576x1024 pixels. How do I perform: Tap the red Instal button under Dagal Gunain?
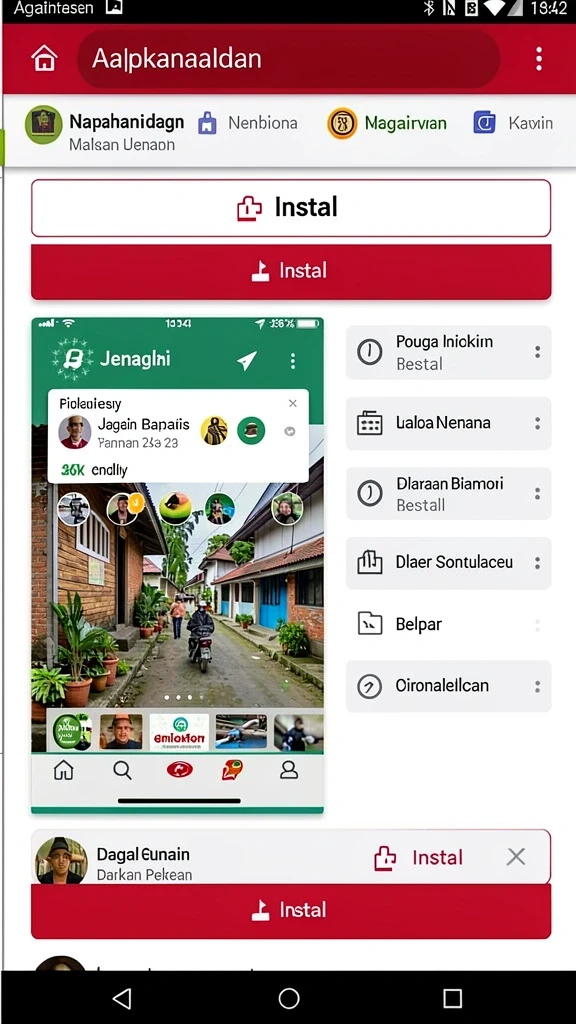[x=291, y=910]
